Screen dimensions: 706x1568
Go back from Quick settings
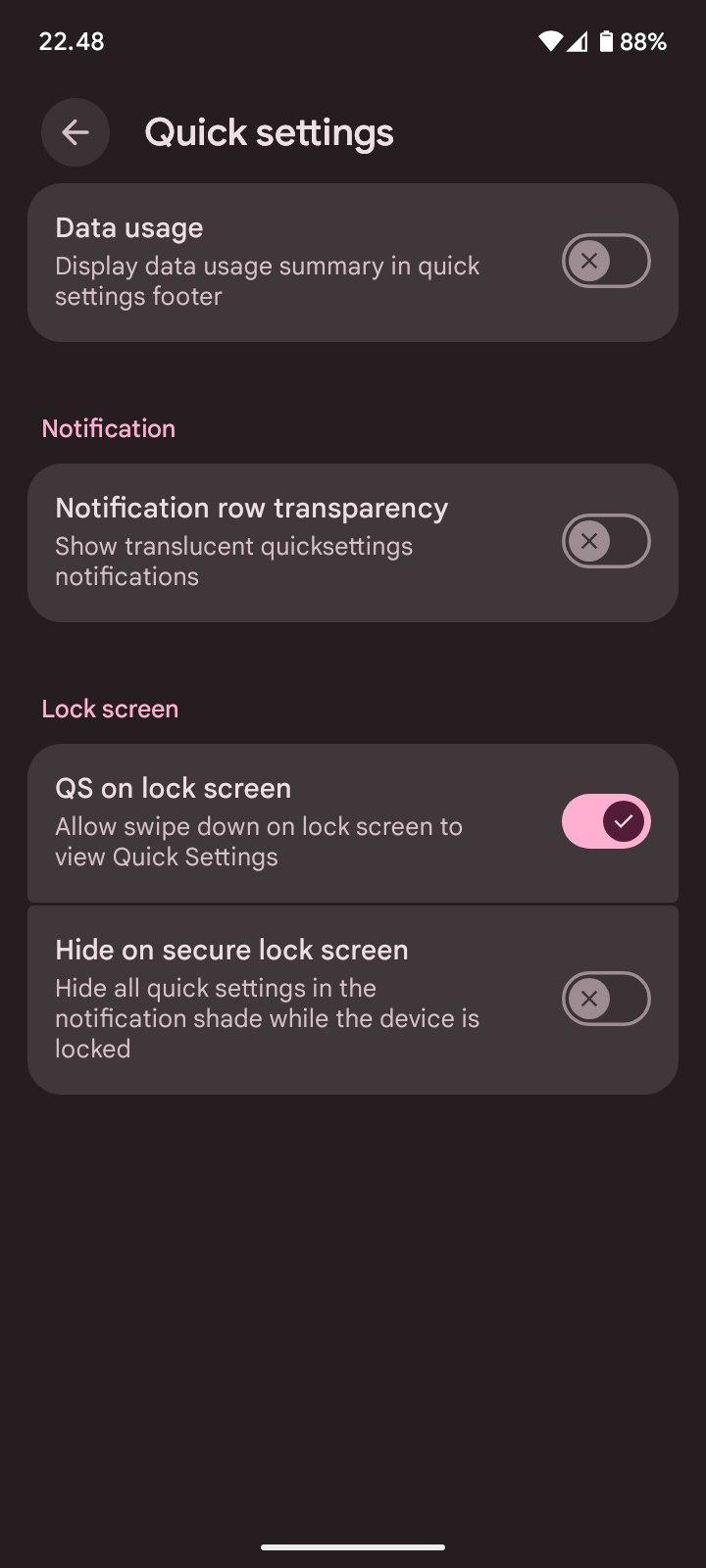pyautogui.click(x=76, y=132)
